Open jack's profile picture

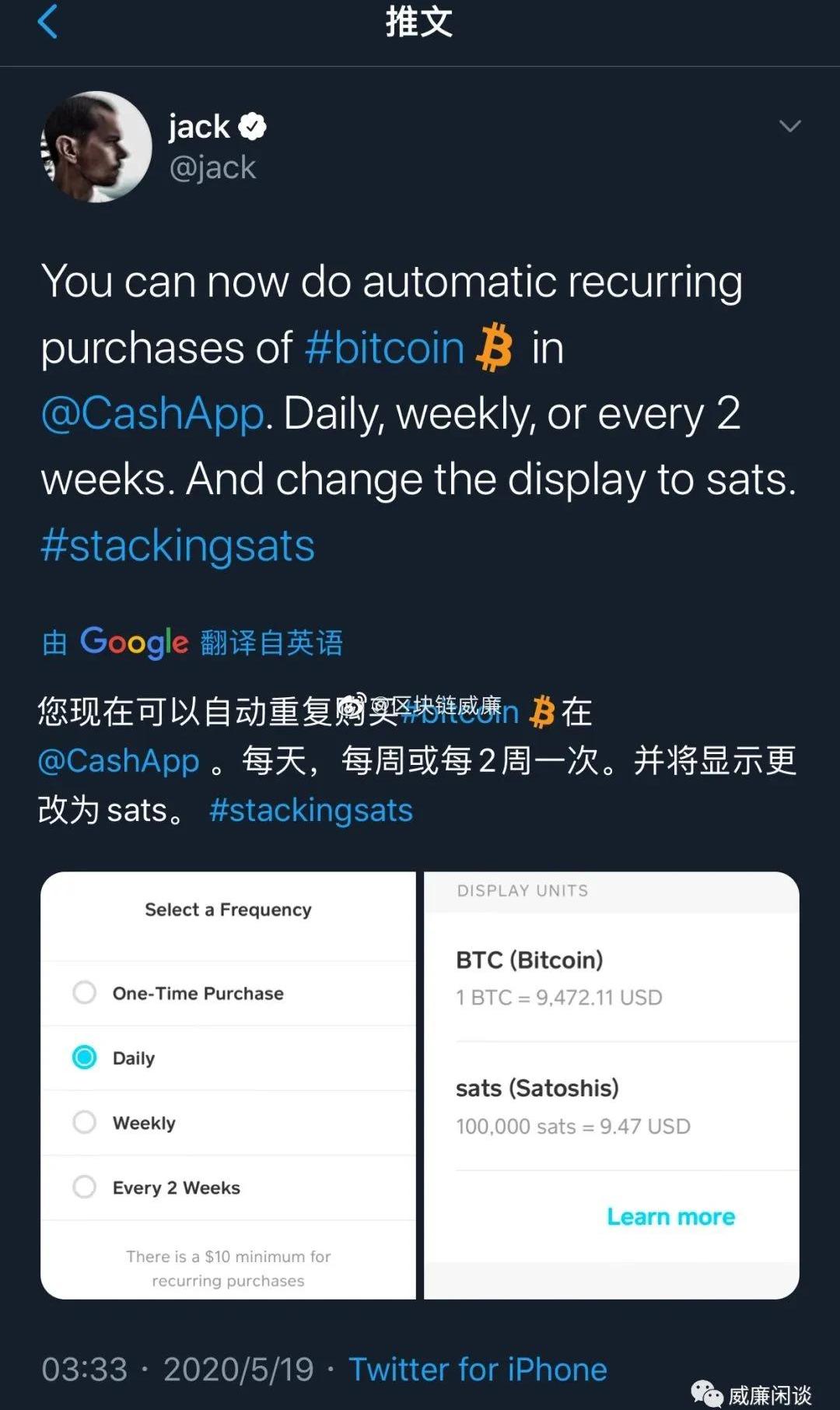(x=96, y=148)
